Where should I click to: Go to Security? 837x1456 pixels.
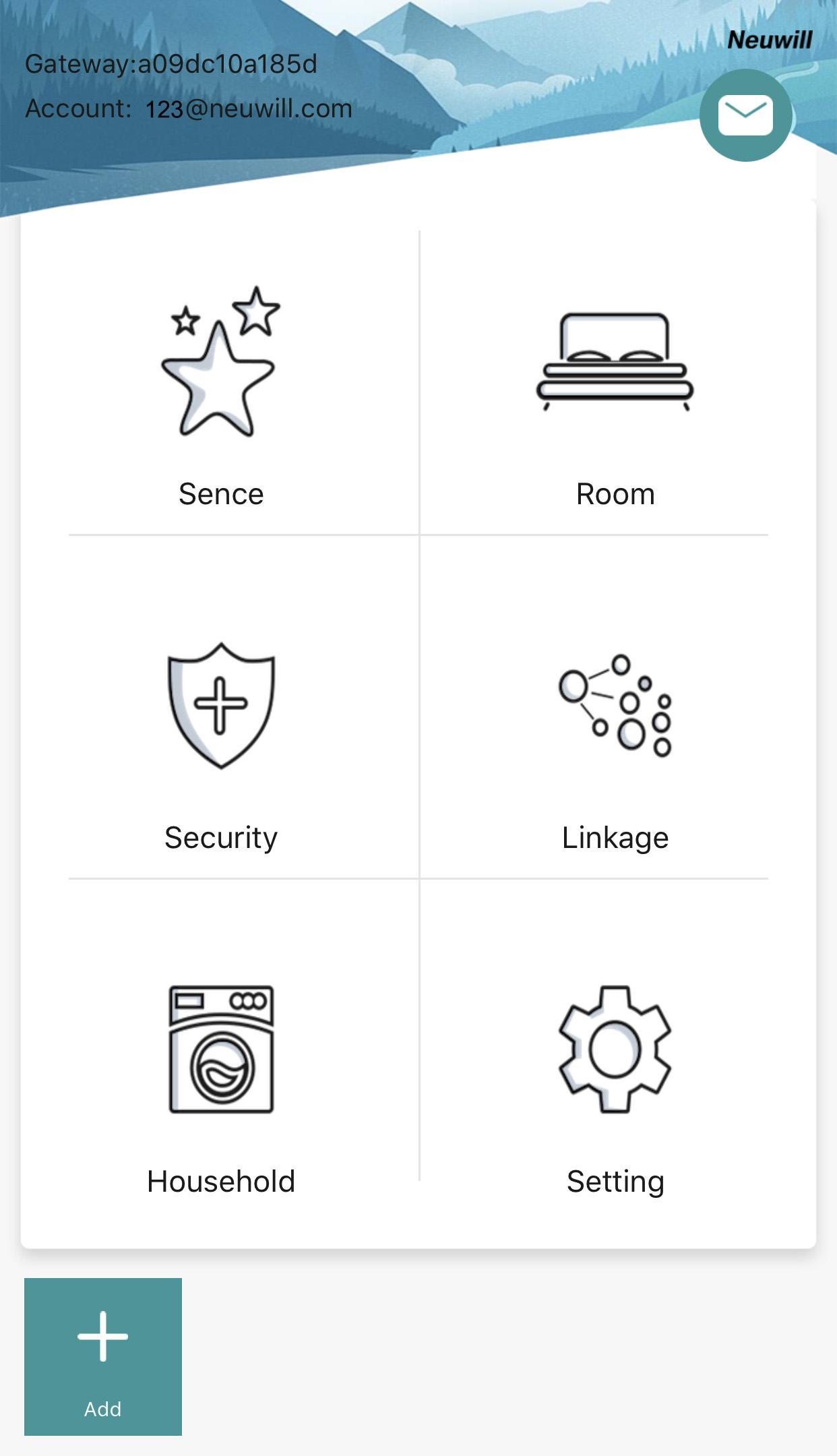[220, 735]
